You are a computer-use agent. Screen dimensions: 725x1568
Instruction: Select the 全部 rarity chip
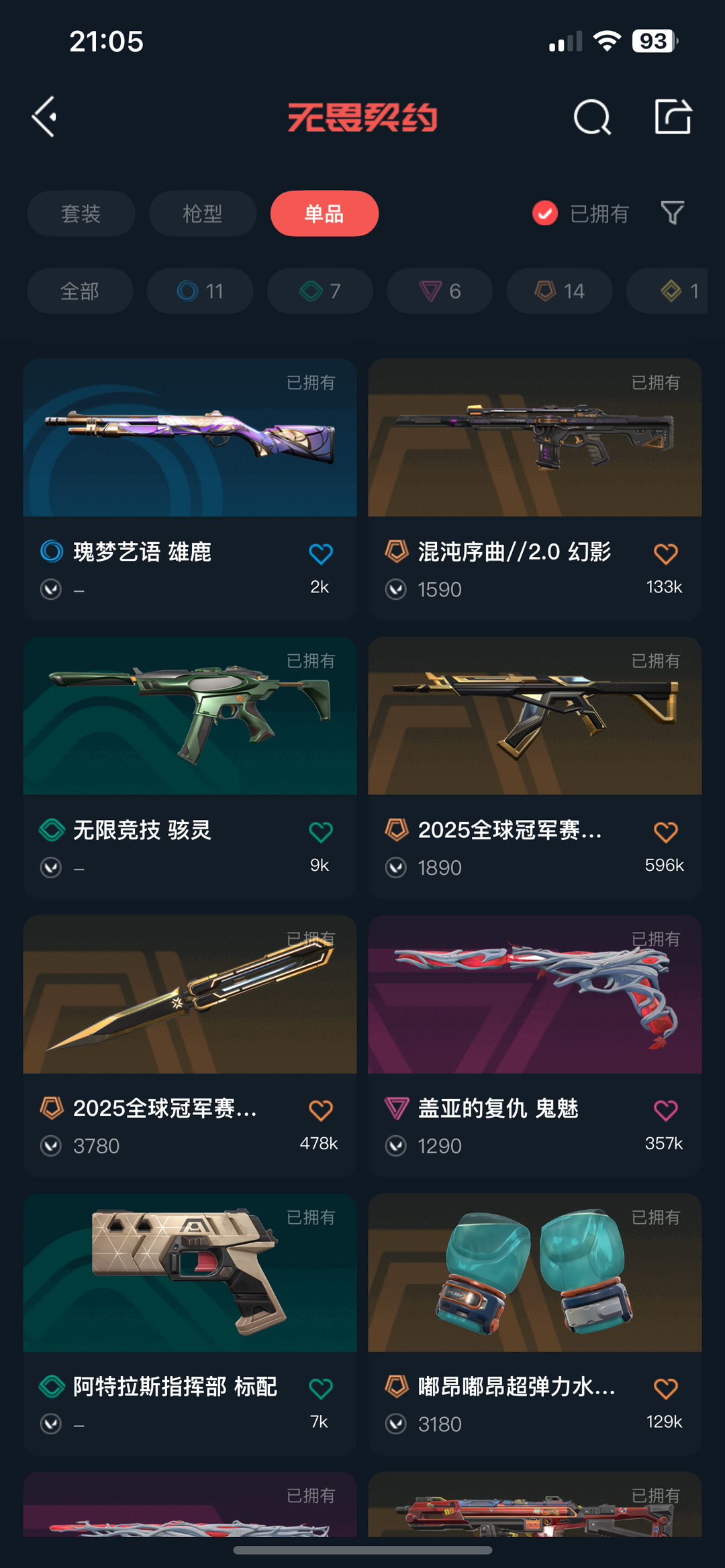pyautogui.click(x=80, y=291)
